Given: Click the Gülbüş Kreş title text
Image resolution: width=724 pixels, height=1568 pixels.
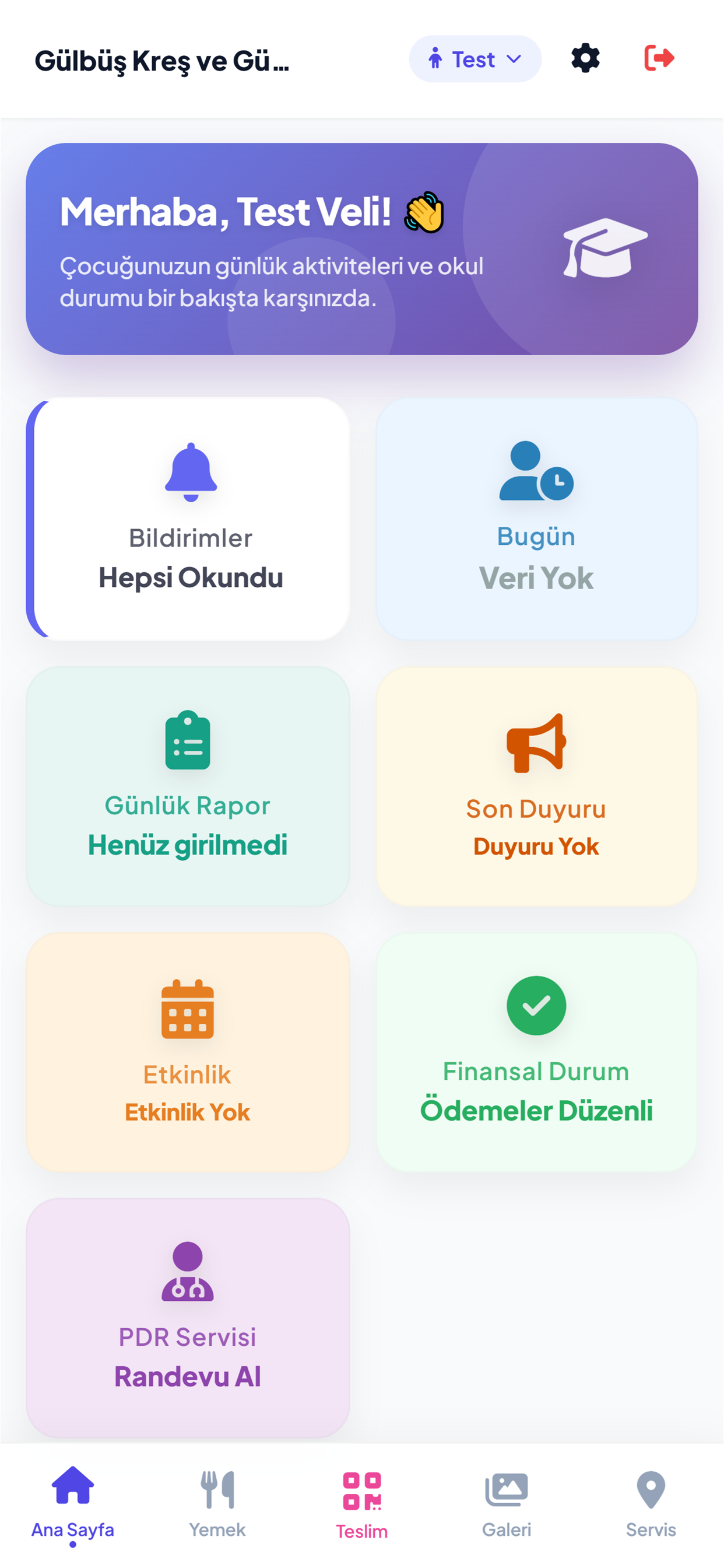Looking at the screenshot, I should pyautogui.click(x=162, y=61).
